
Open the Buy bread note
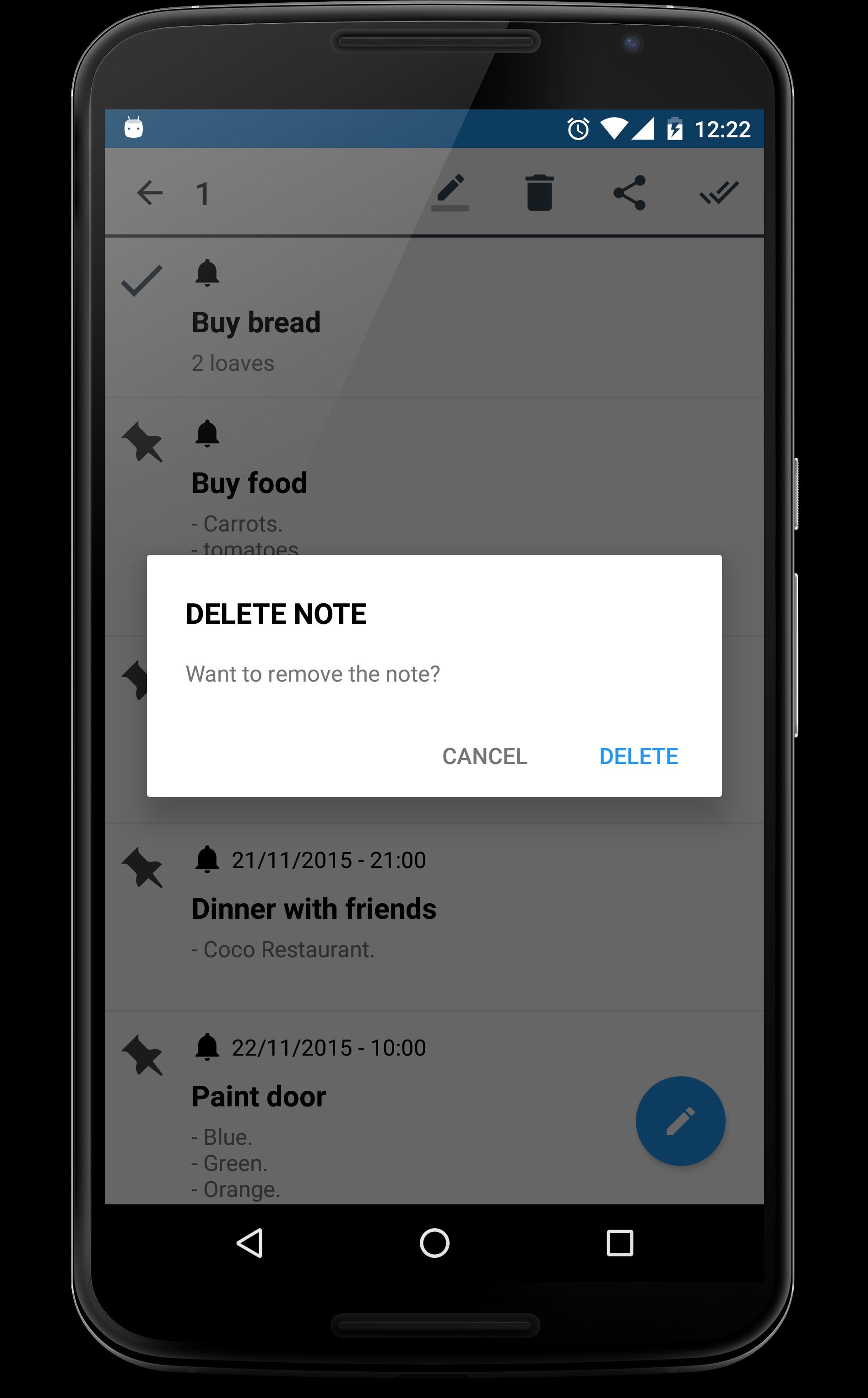coord(256,323)
